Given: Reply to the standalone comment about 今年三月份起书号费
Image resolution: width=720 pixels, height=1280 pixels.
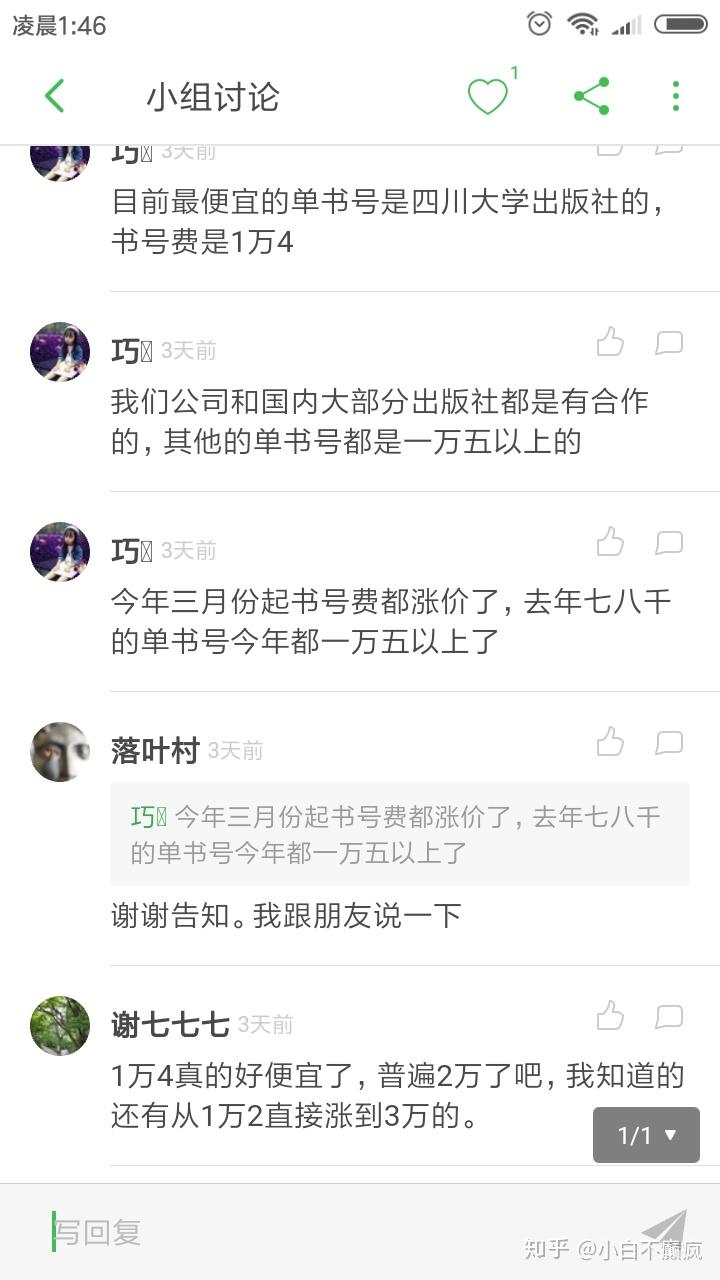Looking at the screenshot, I should coord(668,543).
